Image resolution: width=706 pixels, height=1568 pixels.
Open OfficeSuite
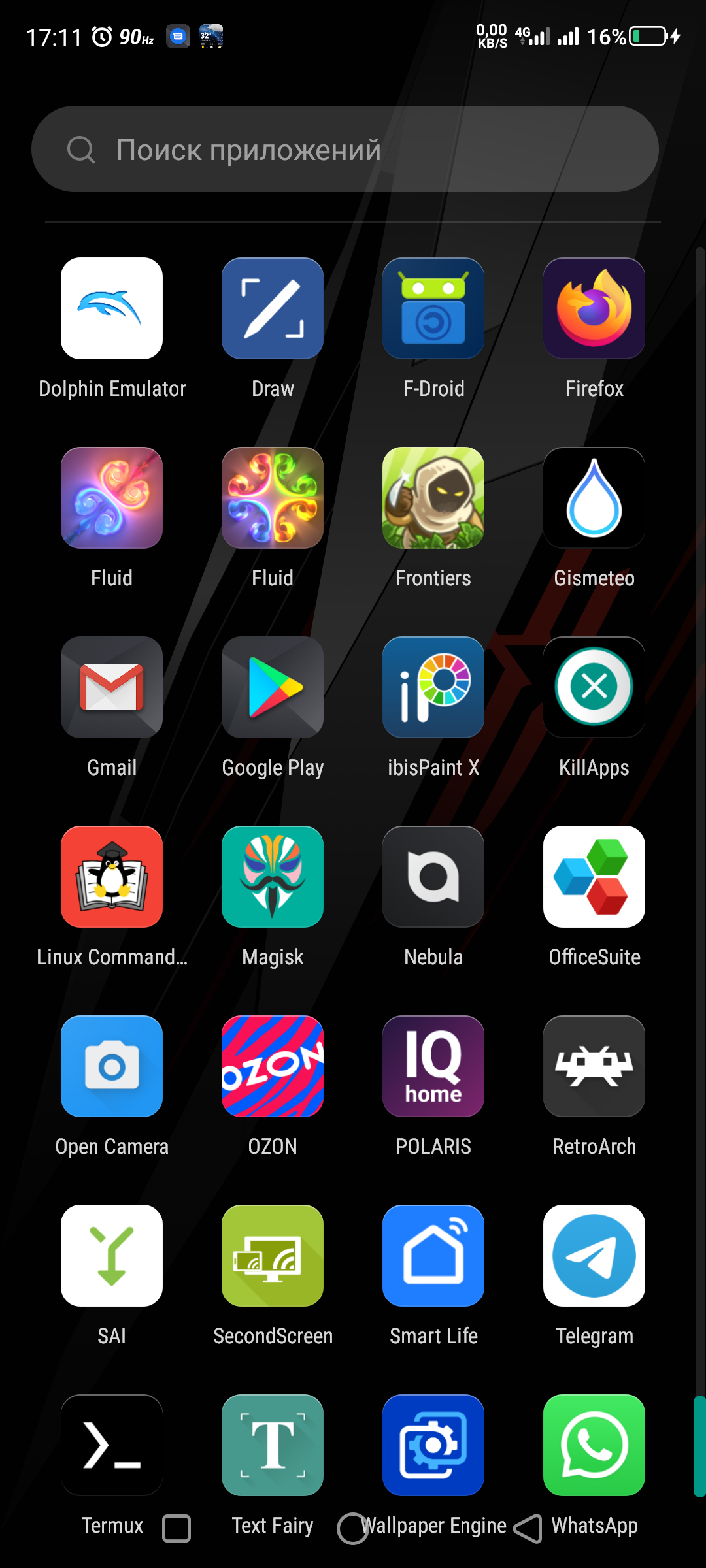point(594,877)
